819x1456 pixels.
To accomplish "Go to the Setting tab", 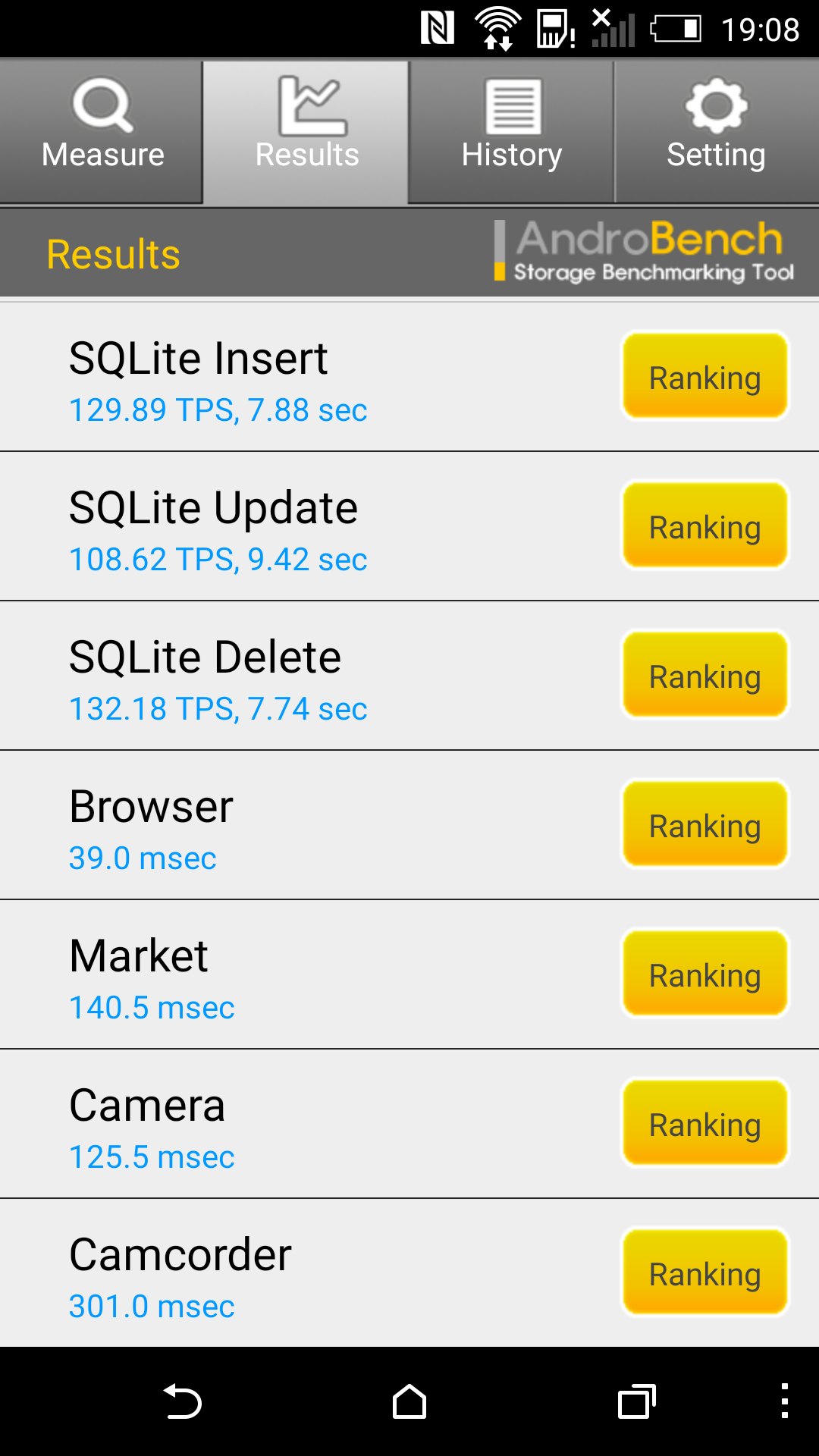I will (717, 130).
